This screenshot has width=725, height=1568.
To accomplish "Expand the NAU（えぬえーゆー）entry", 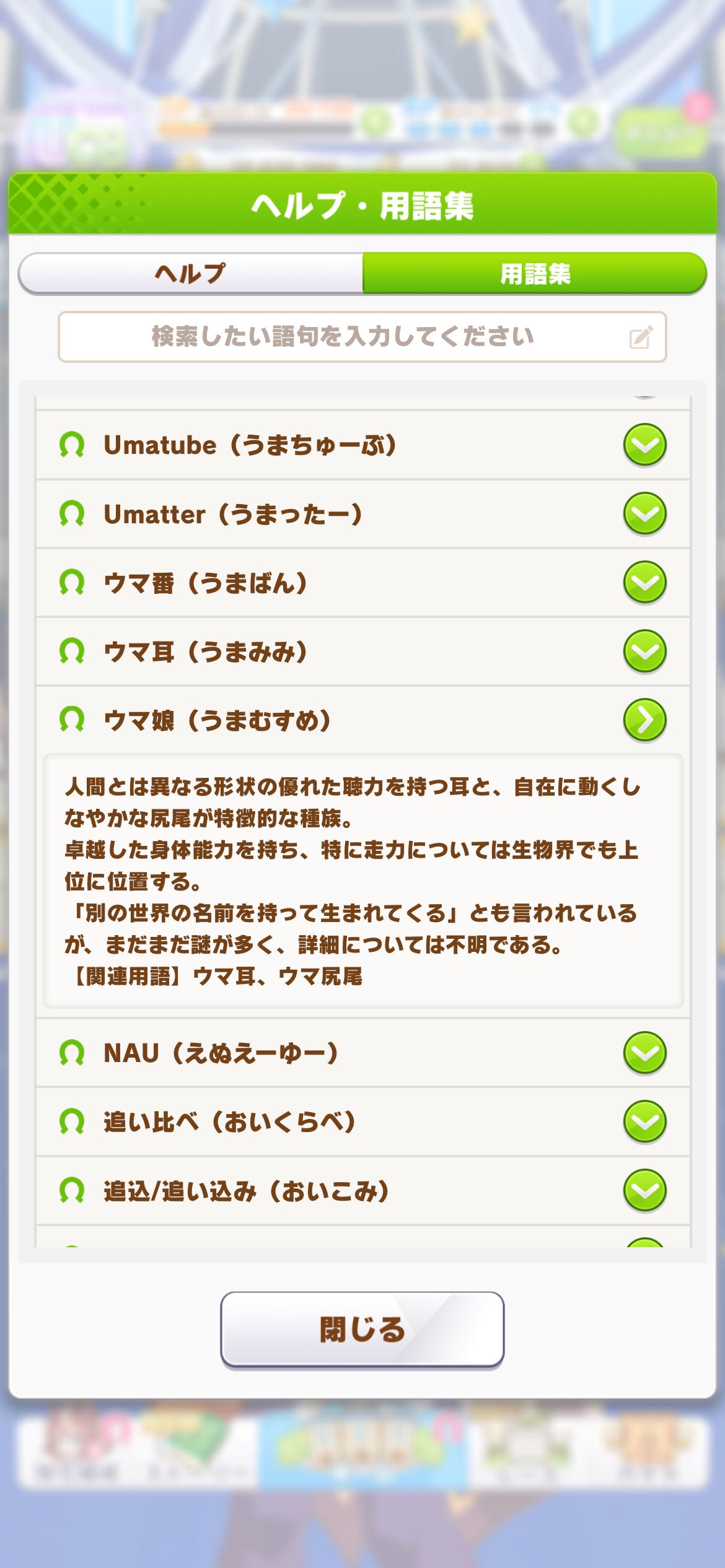I will point(644,1053).
